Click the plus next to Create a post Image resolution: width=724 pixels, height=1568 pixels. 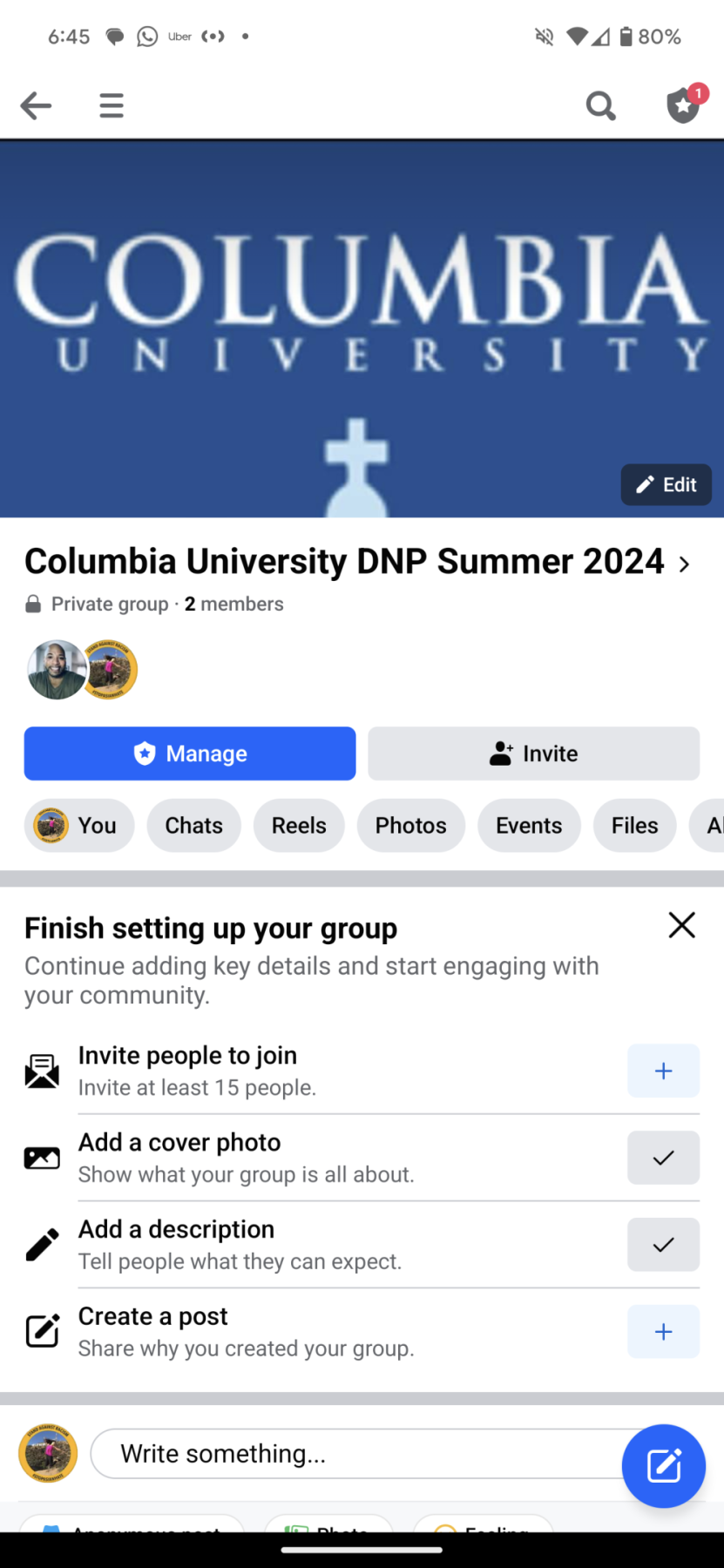click(x=663, y=1331)
